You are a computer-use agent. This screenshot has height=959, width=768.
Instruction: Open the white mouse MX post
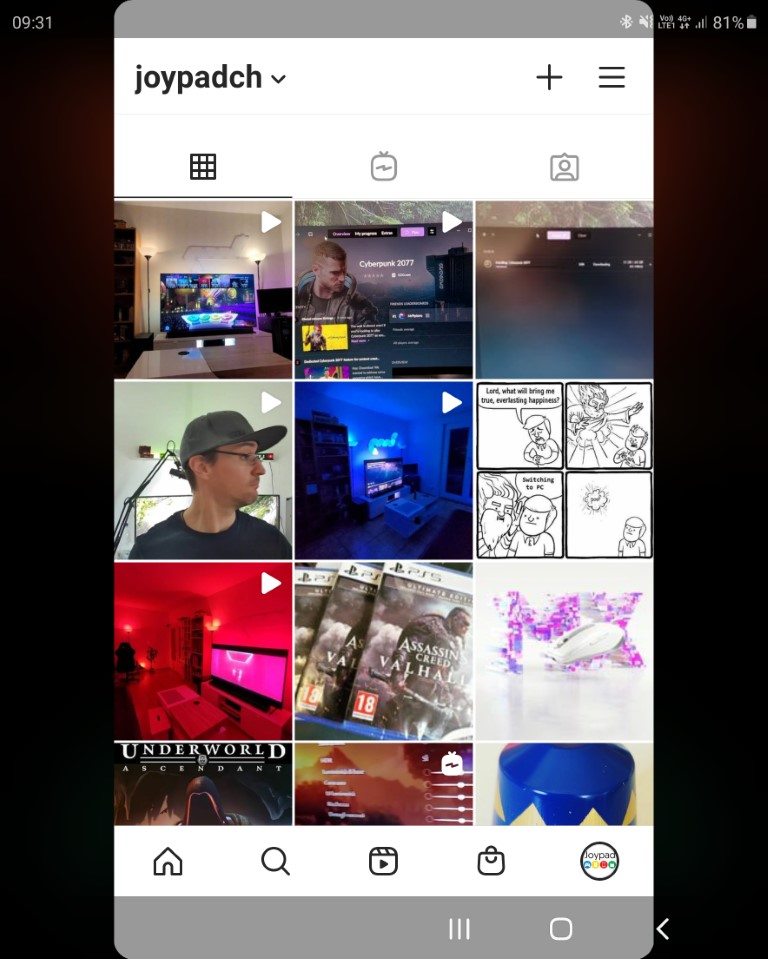pyautogui.click(x=564, y=651)
